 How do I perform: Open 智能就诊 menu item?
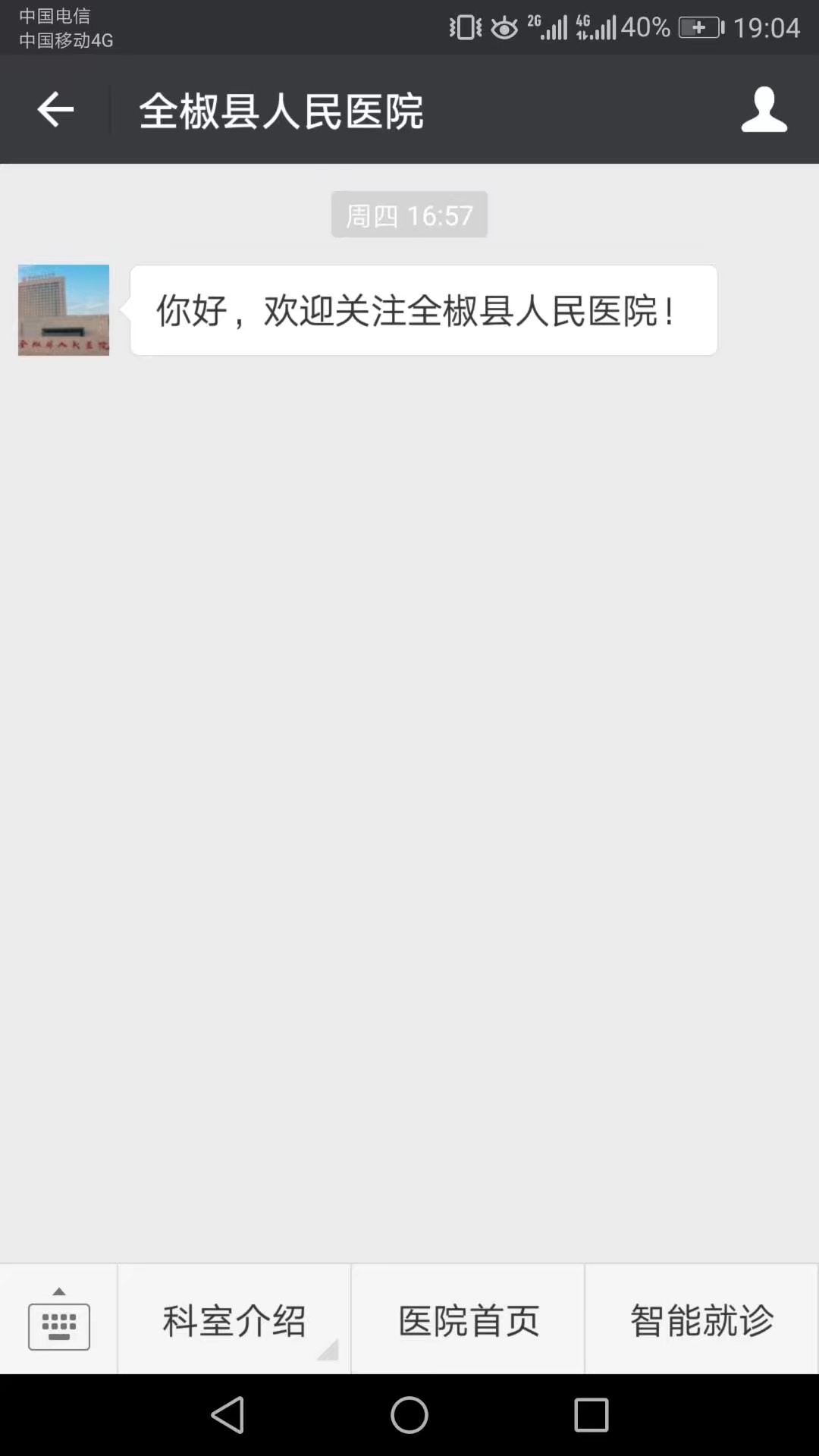(x=701, y=1320)
